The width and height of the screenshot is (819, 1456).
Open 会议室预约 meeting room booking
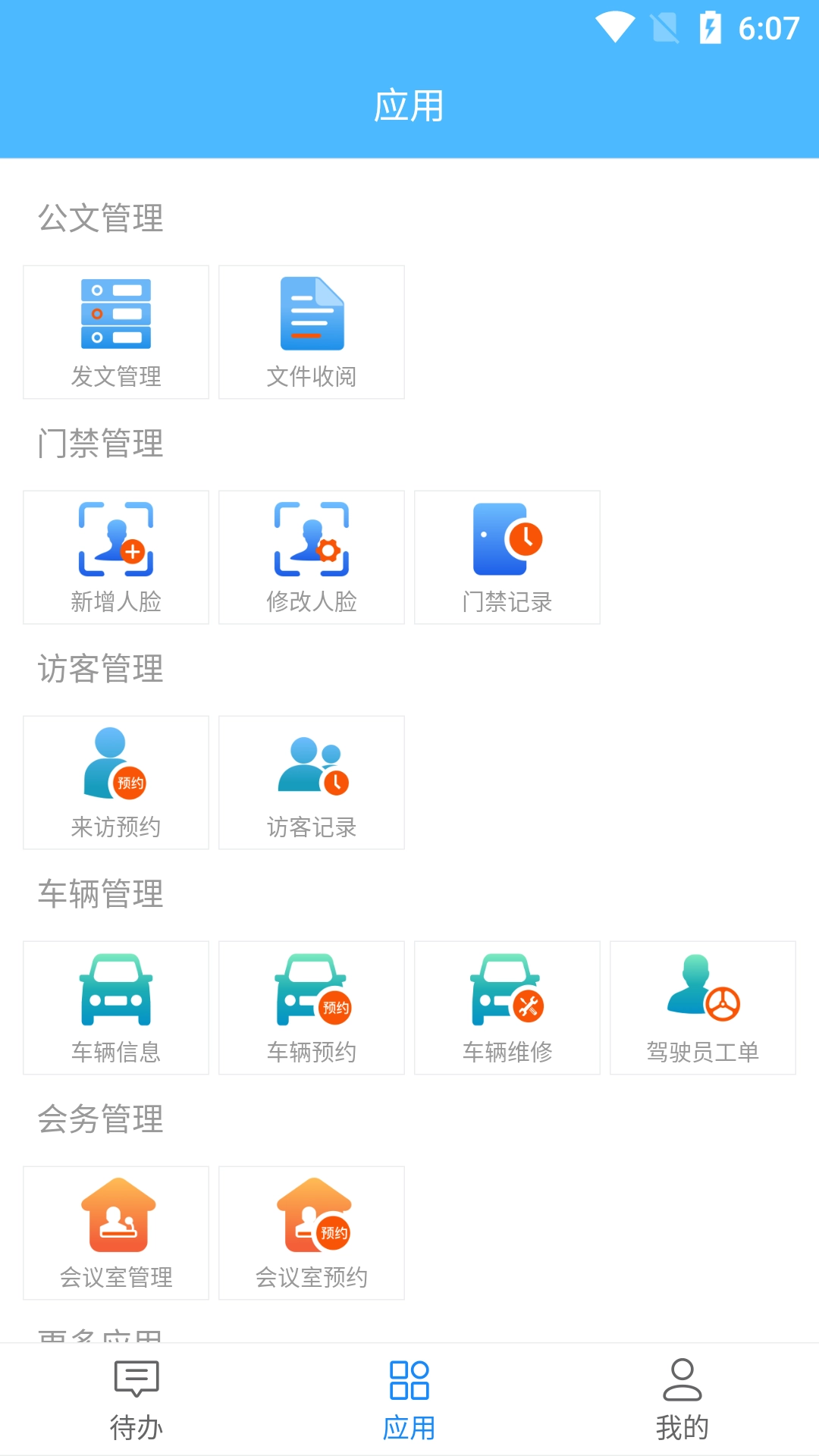point(311,1232)
